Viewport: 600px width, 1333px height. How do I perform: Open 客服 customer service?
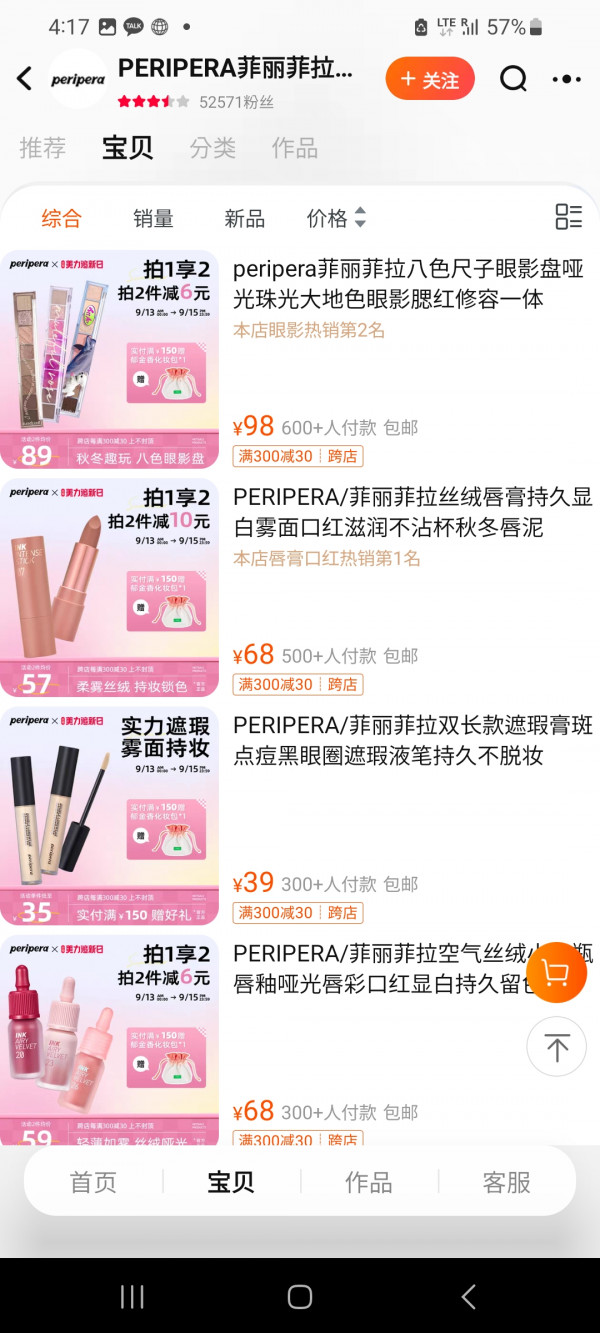[506, 1182]
